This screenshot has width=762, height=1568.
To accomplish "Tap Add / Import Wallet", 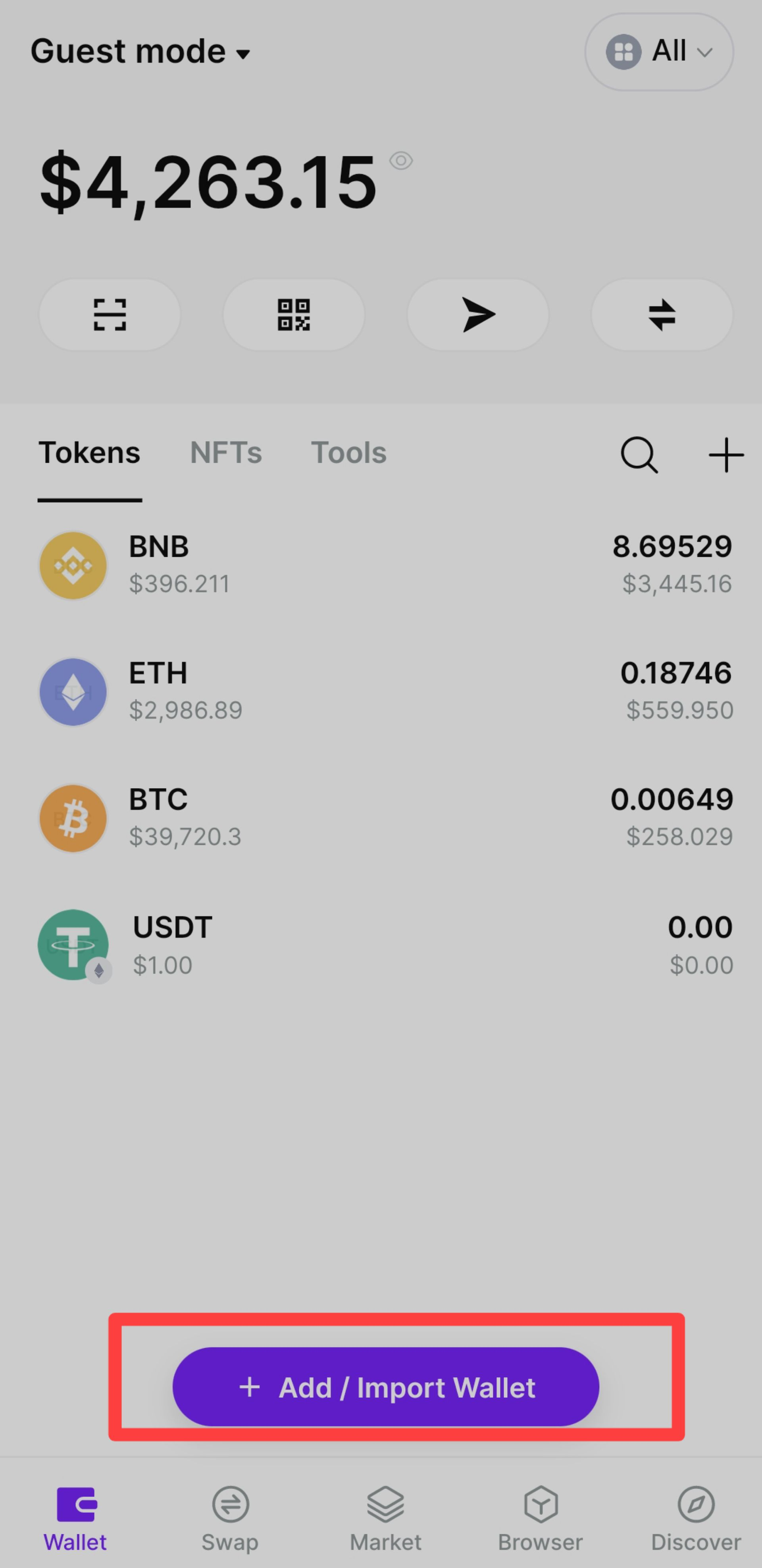I will (386, 1387).
